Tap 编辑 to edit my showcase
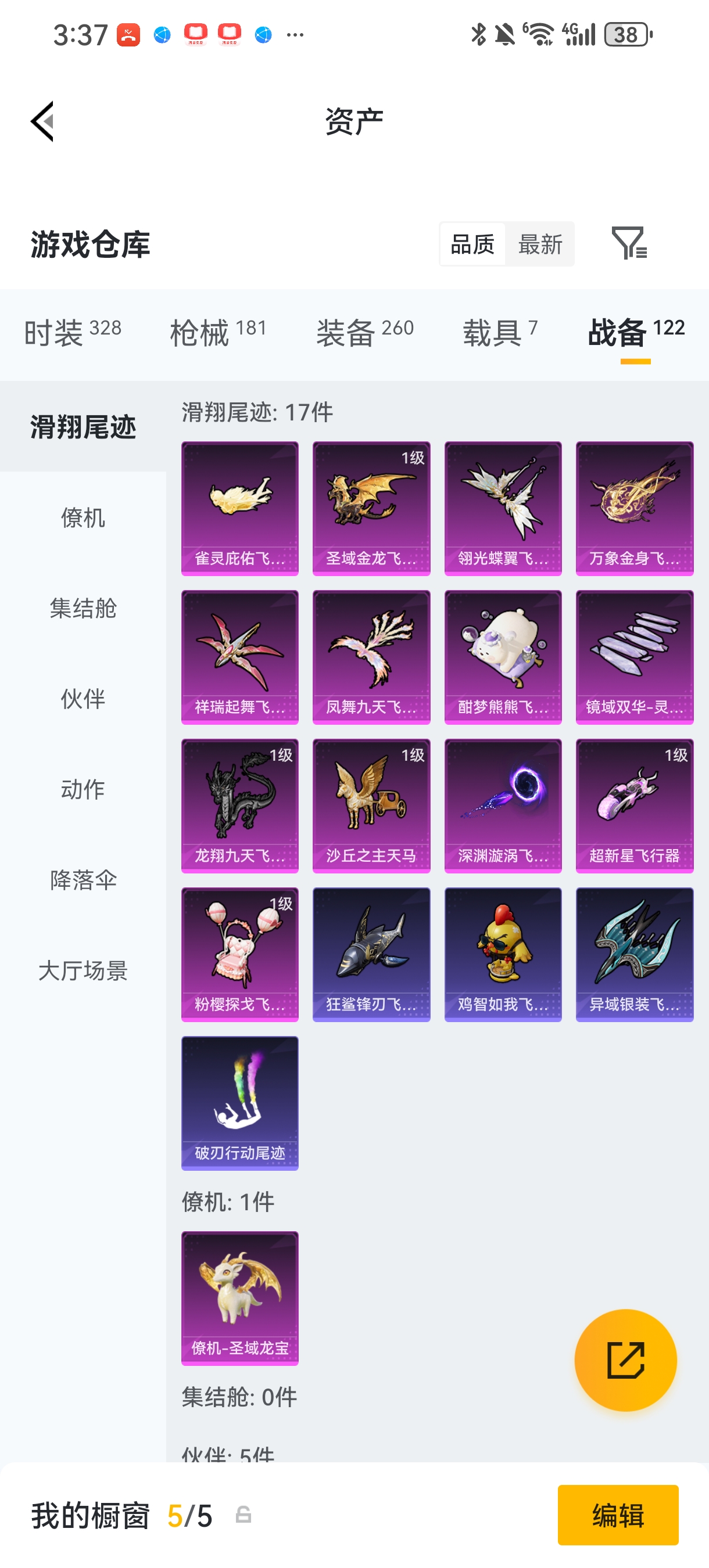This screenshot has height=1568, width=709. pos(618,1515)
